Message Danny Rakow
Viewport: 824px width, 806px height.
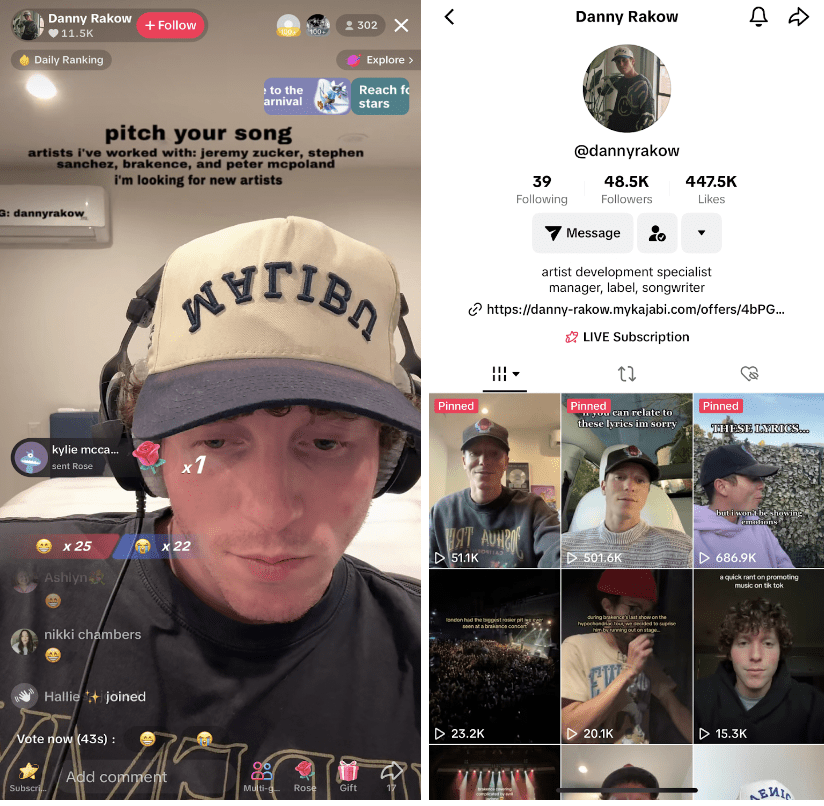582,233
